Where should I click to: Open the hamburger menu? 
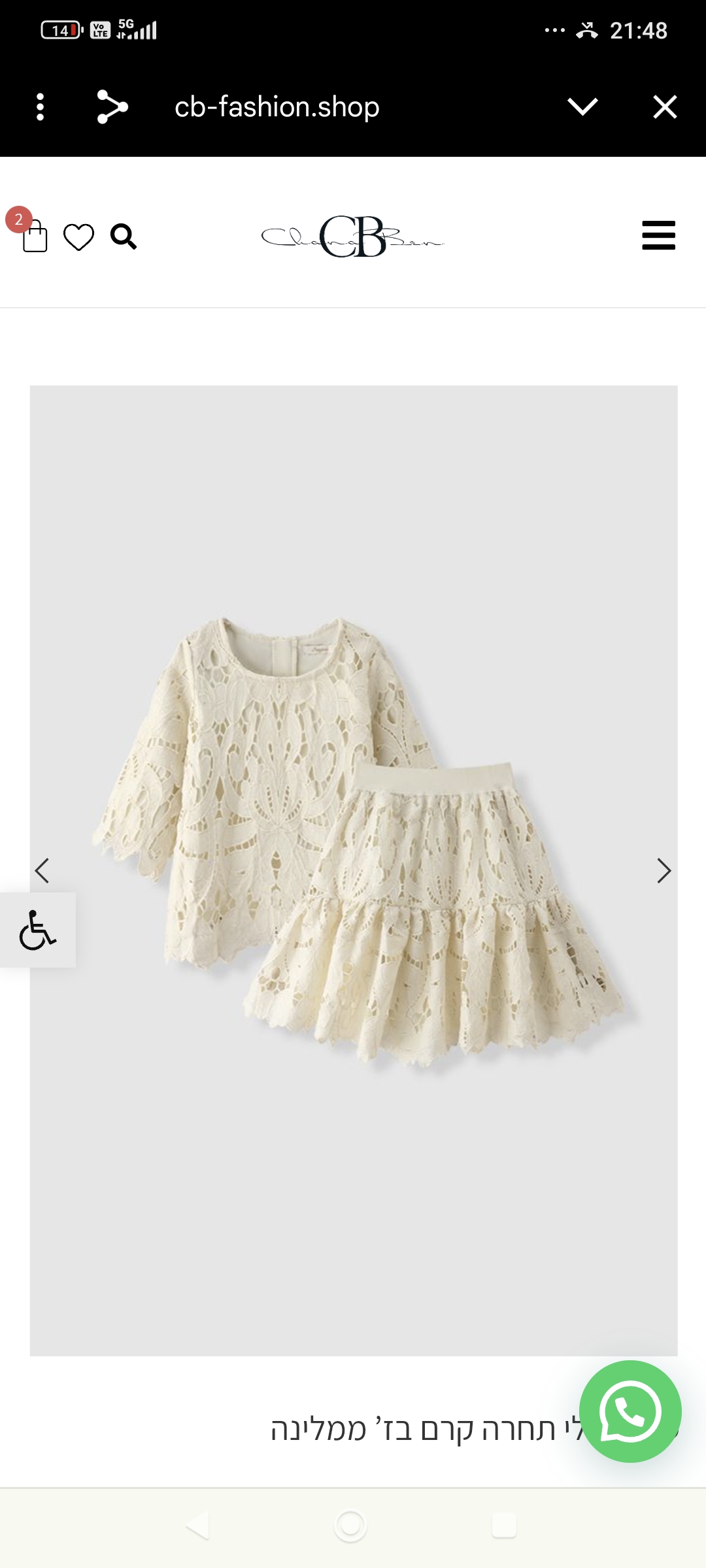[x=658, y=235]
